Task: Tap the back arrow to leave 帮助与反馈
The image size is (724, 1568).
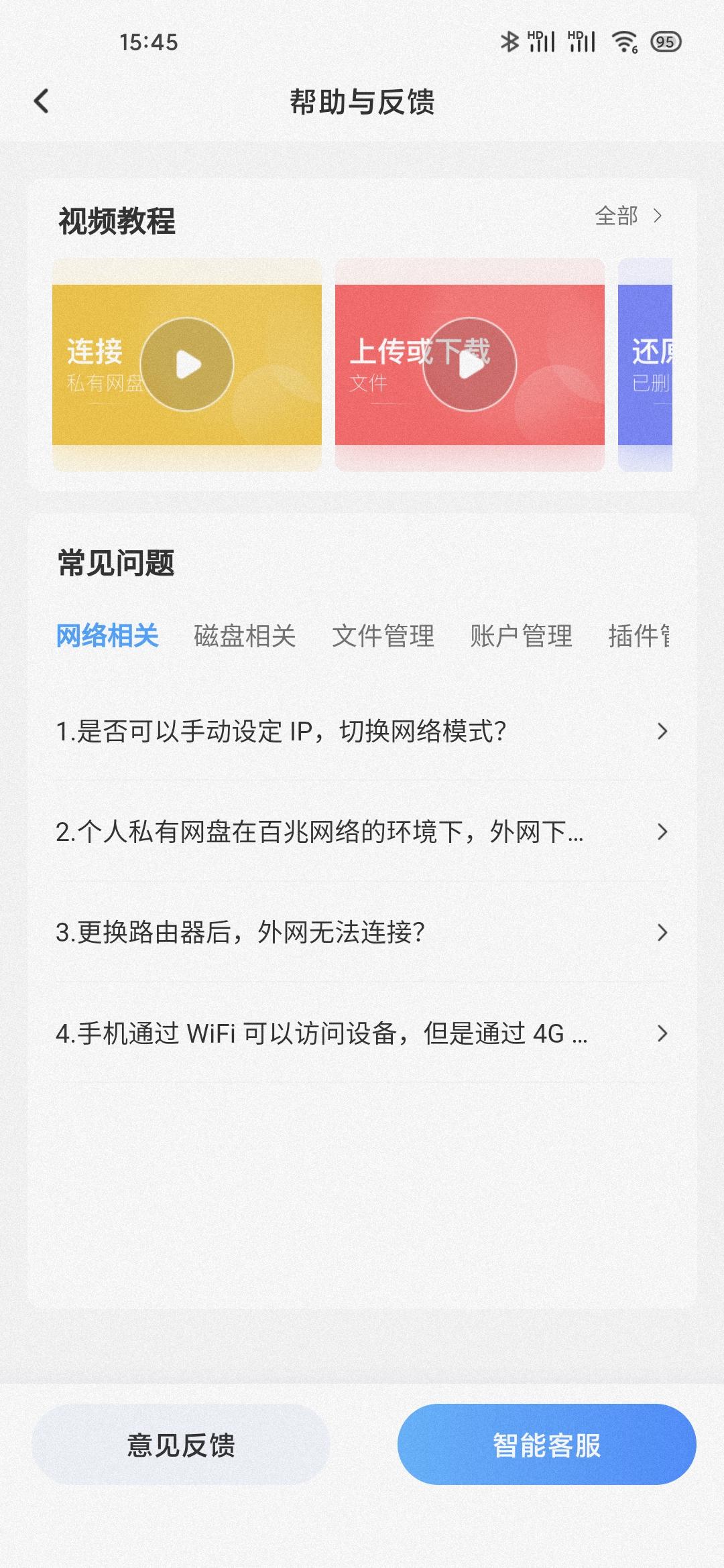Action: pos(42,99)
